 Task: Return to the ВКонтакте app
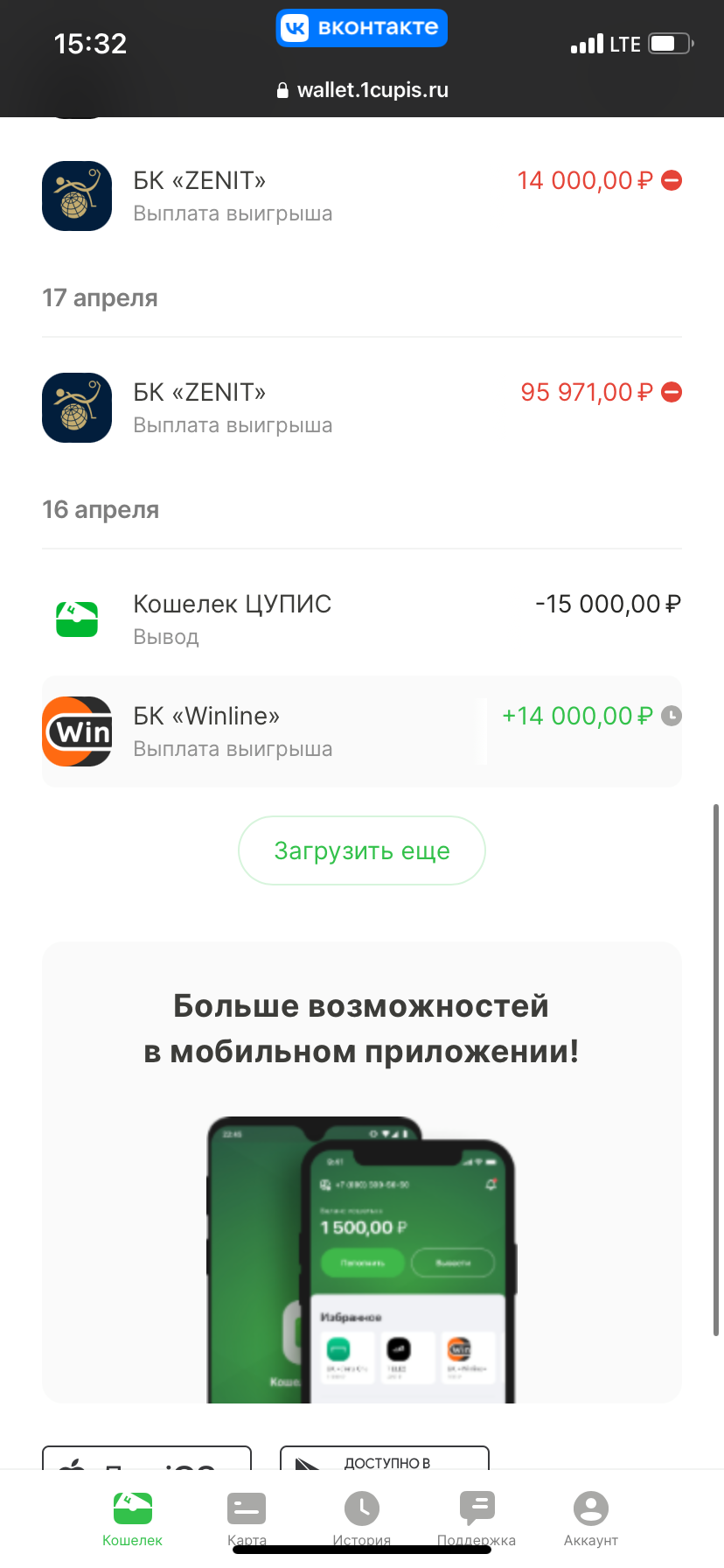362,28
